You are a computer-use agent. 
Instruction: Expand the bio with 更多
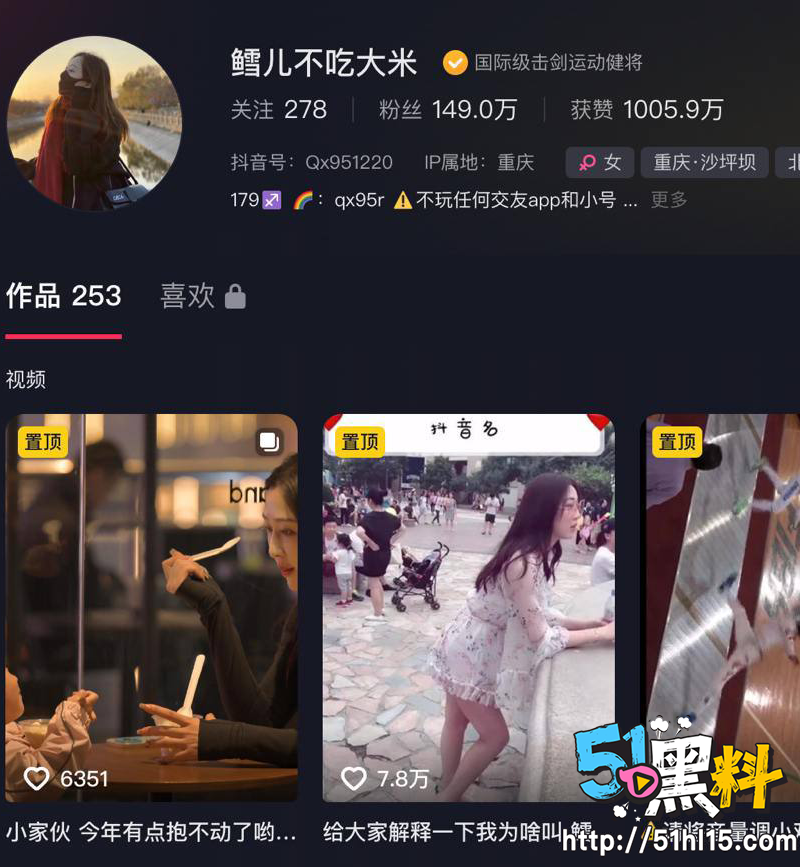click(x=669, y=200)
